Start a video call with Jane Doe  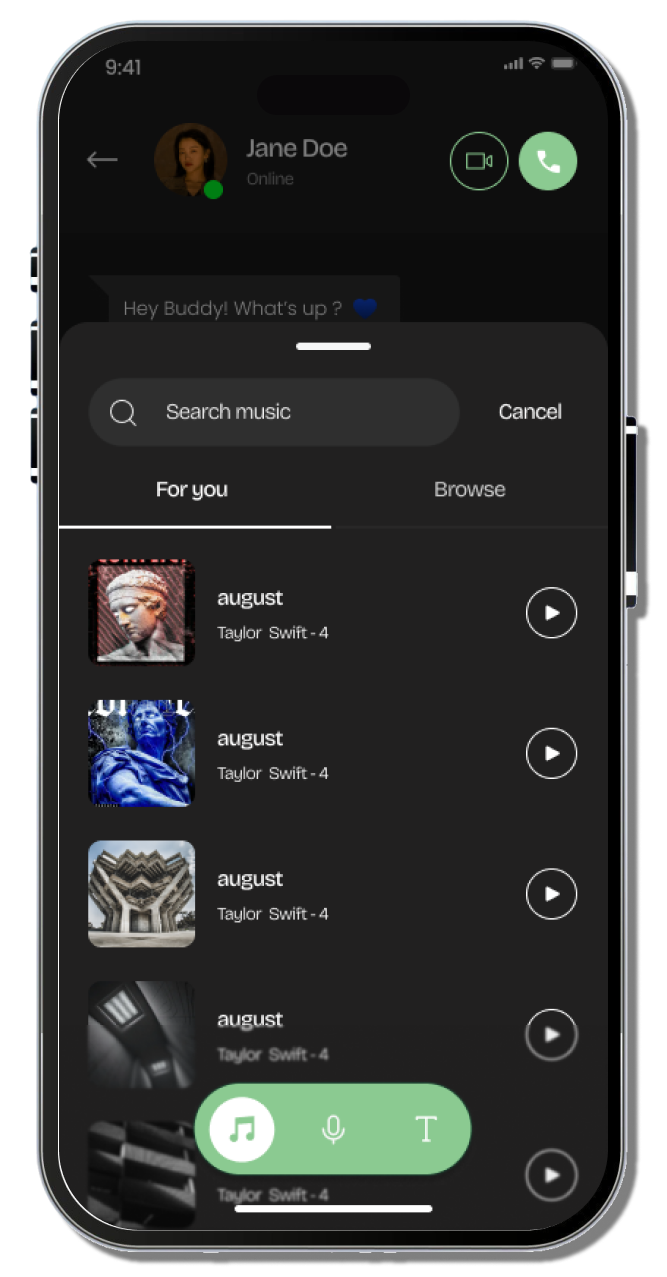tap(479, 161)
